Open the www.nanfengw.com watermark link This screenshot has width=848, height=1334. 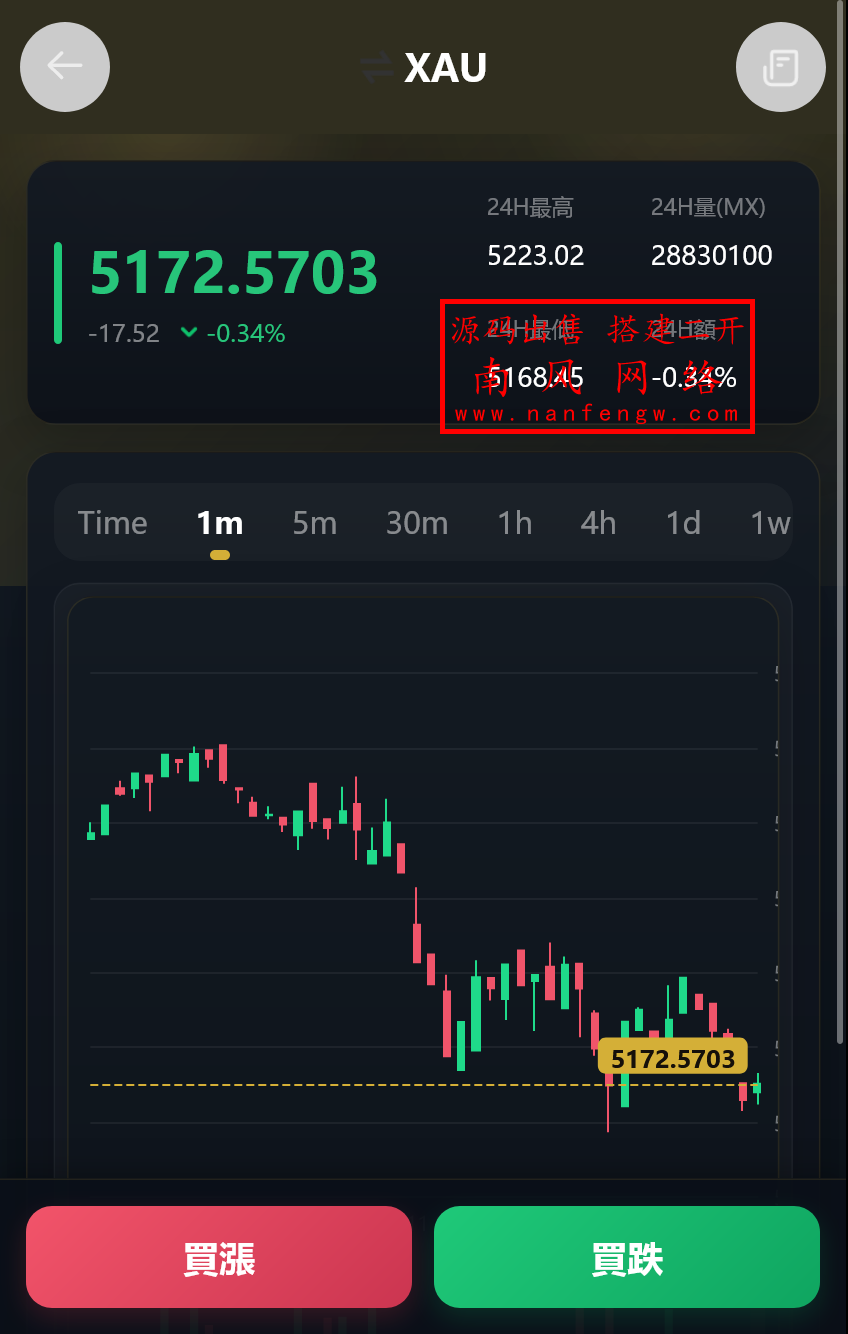pyautogui.click(x=596, y=413)
